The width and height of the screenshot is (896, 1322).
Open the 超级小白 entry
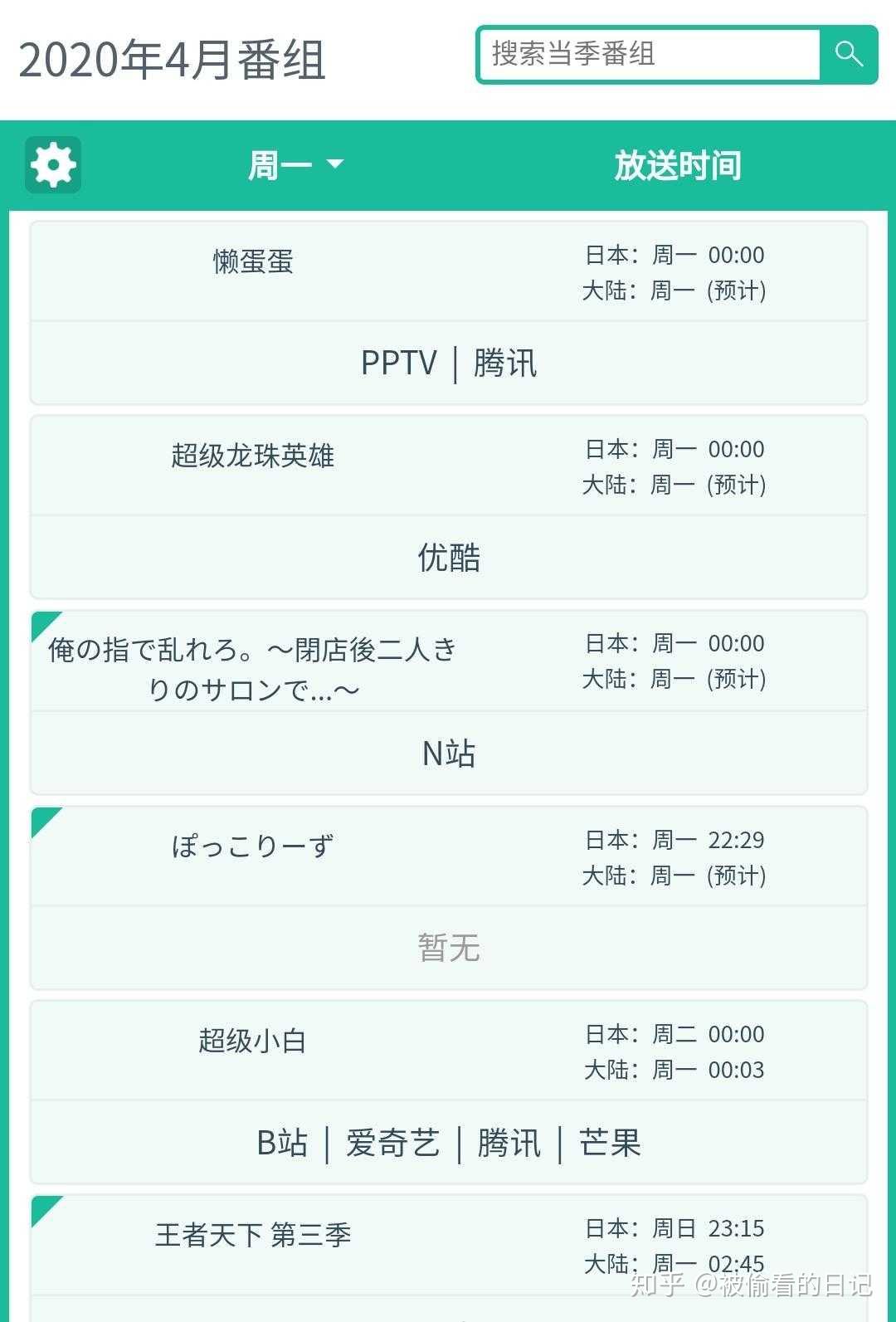click(x=253, y=1041)
